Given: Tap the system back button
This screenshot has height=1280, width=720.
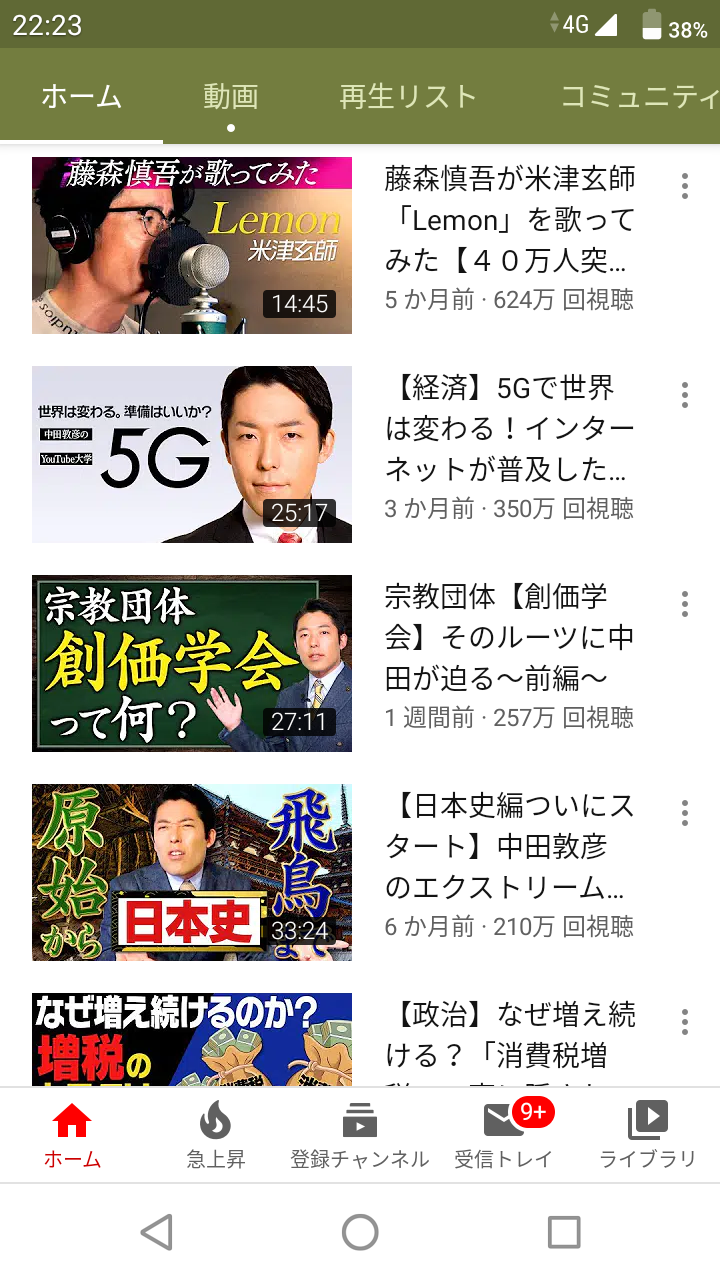Looking at the screenshot, I should [157, 1232].
